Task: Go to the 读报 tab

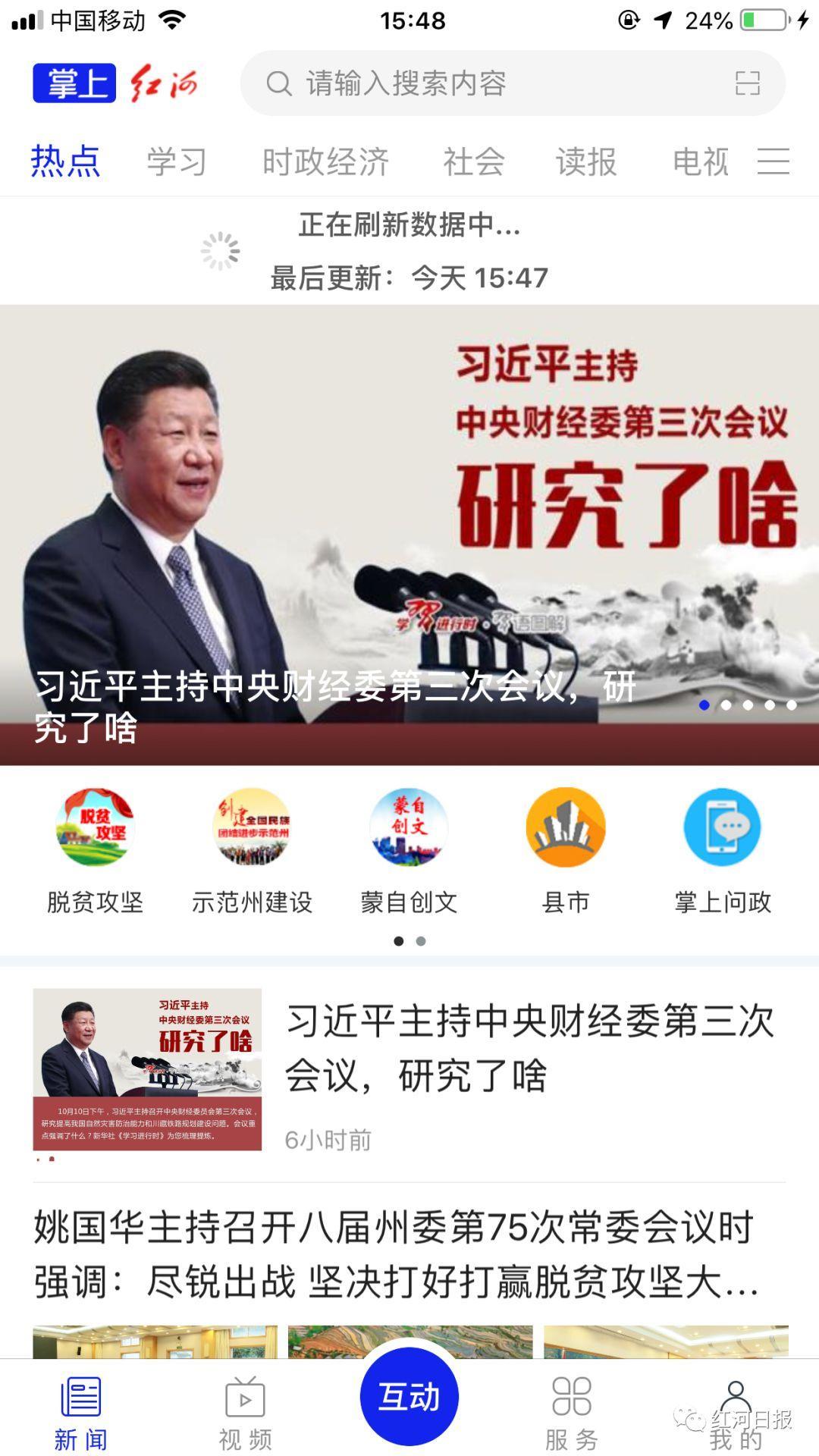Action: pos(586,162)
